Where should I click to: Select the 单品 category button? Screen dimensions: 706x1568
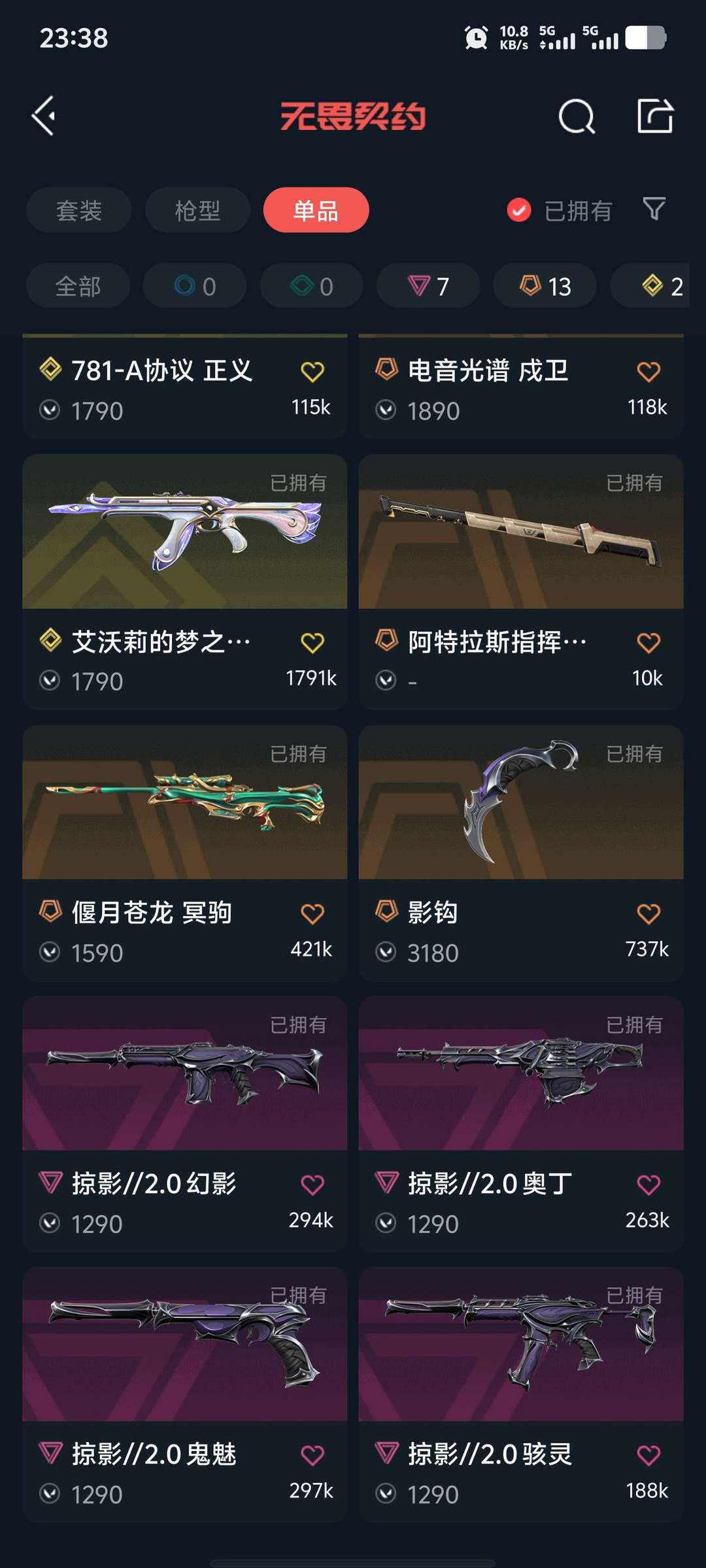pos(316,210)
